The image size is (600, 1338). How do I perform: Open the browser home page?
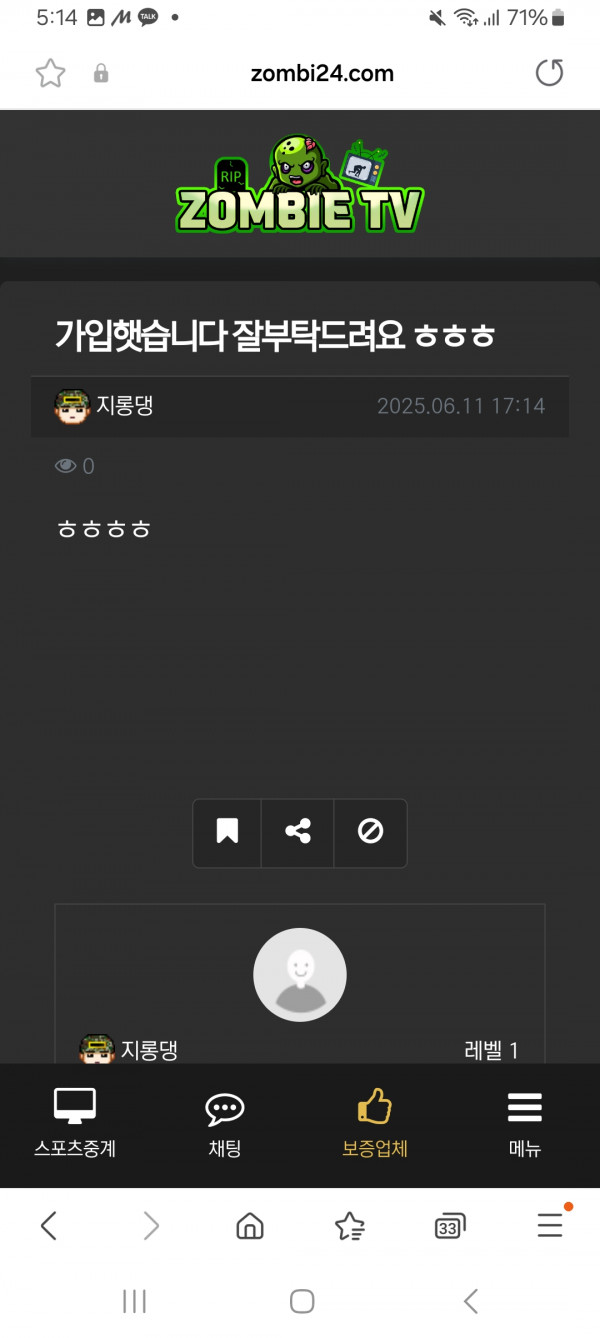pos(249,1225)
